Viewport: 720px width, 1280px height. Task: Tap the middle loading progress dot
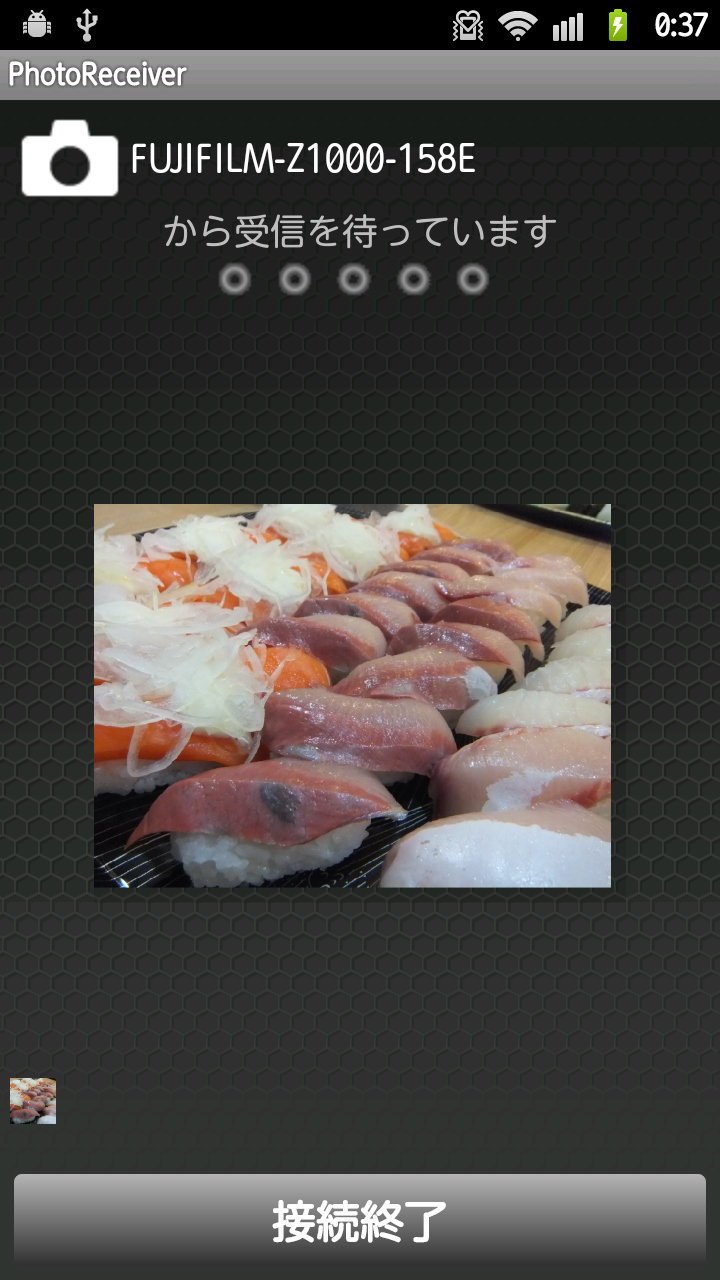352,279
